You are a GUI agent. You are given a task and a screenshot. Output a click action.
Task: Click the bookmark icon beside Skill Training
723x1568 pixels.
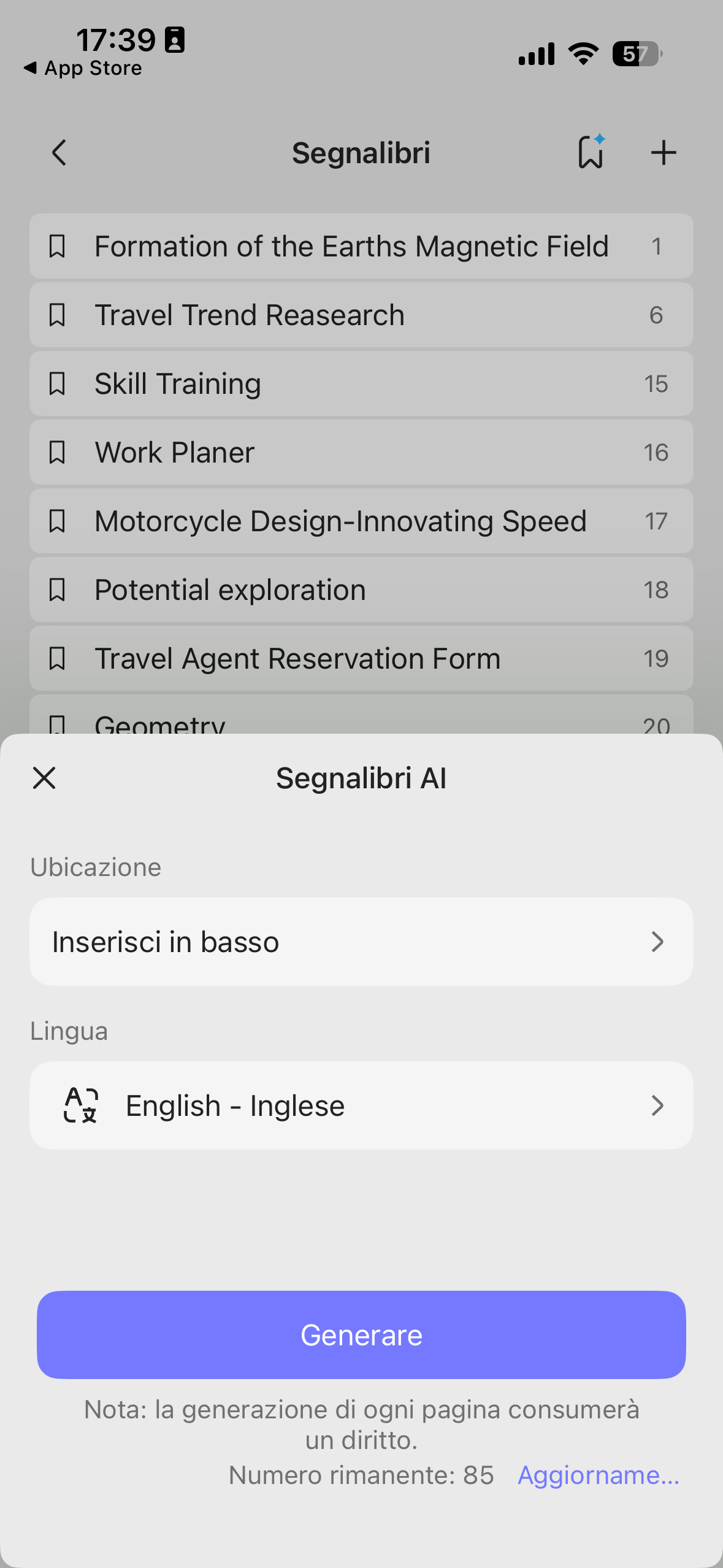click(x=58, y=383)
